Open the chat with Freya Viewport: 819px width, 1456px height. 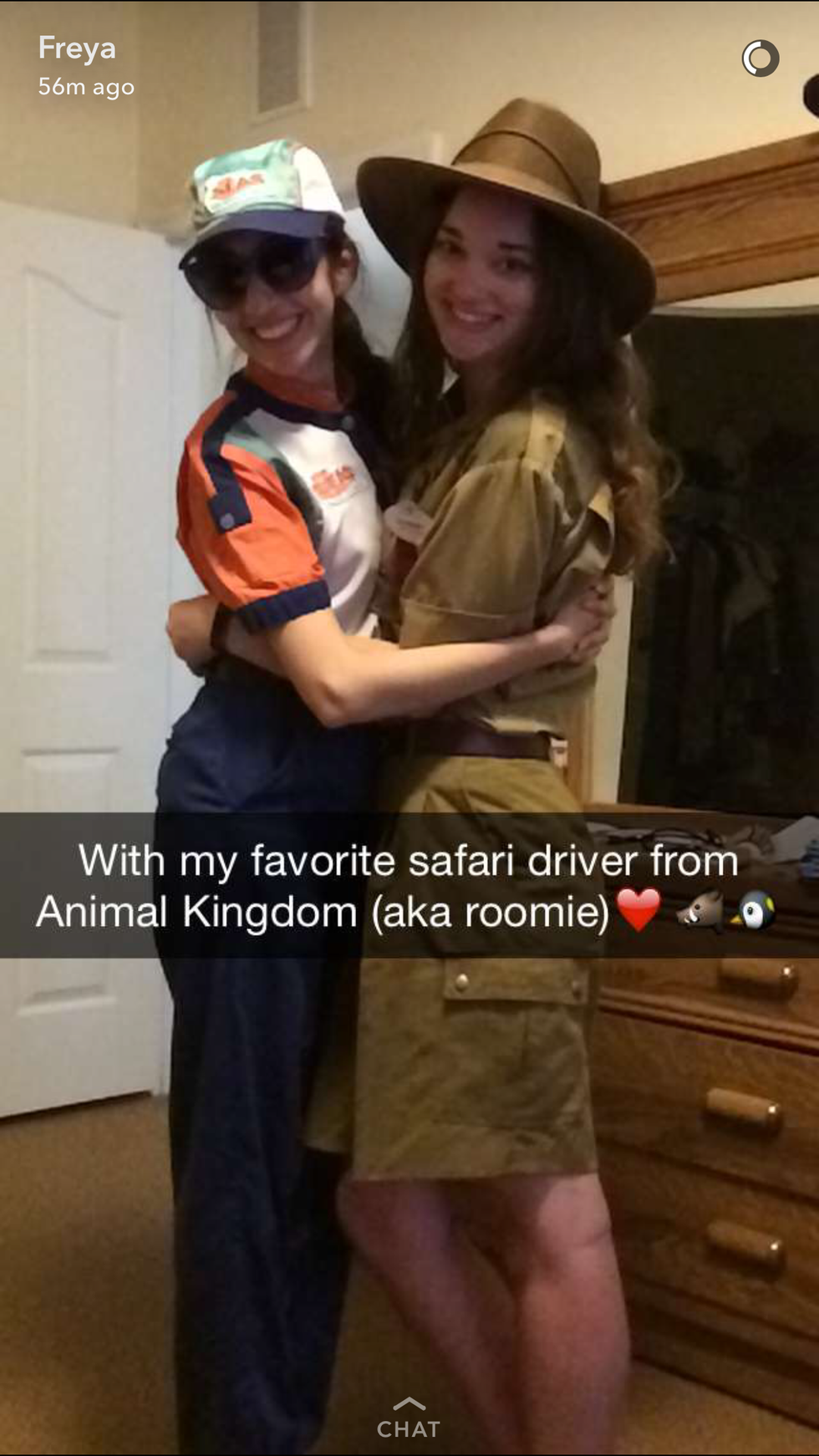tap(408, 1421)
